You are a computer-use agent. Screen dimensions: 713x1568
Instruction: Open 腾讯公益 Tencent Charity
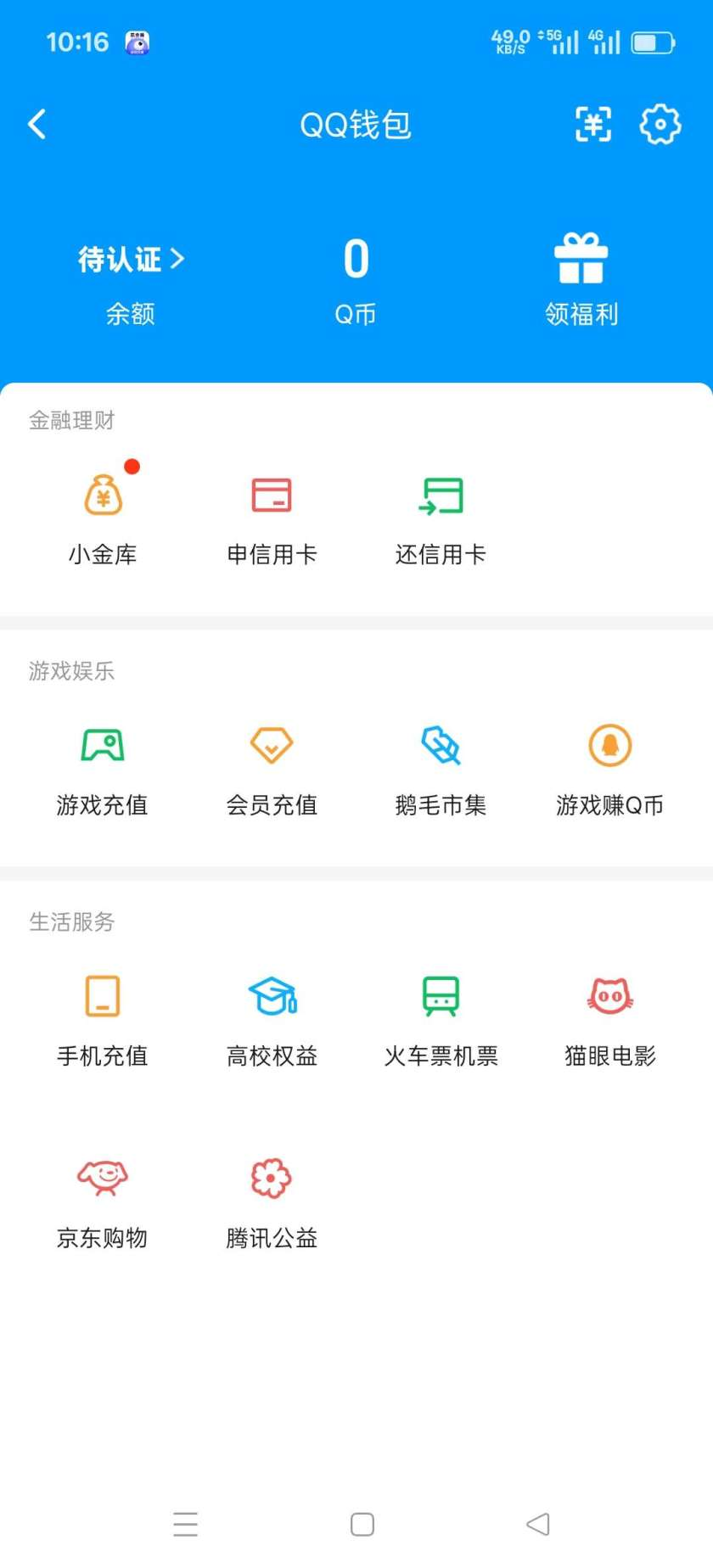pos(270,1196)
